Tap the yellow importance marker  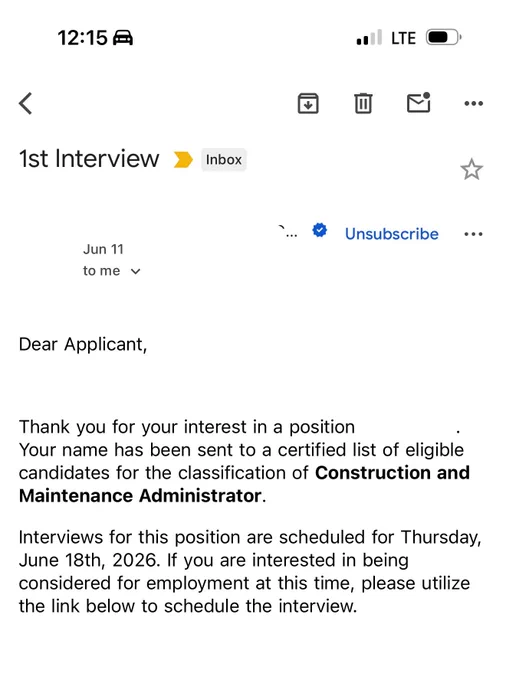pyautogui.click(x=183, y=159)
